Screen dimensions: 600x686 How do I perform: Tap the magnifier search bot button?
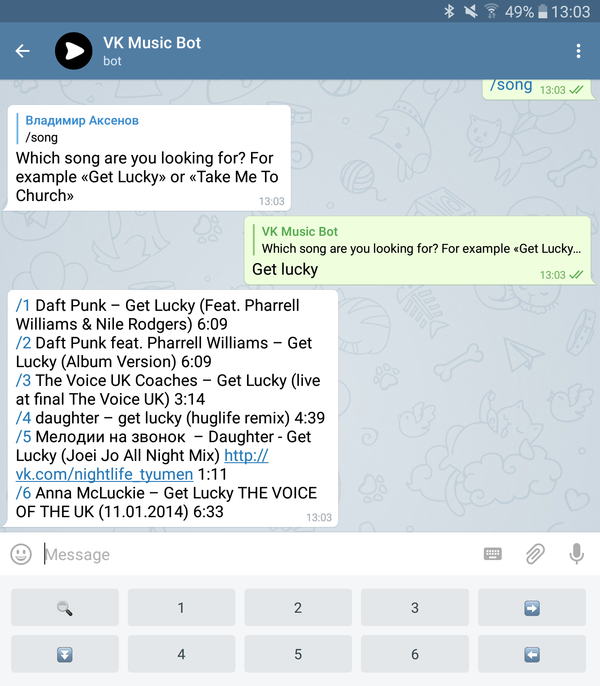(x=64, y=608)
